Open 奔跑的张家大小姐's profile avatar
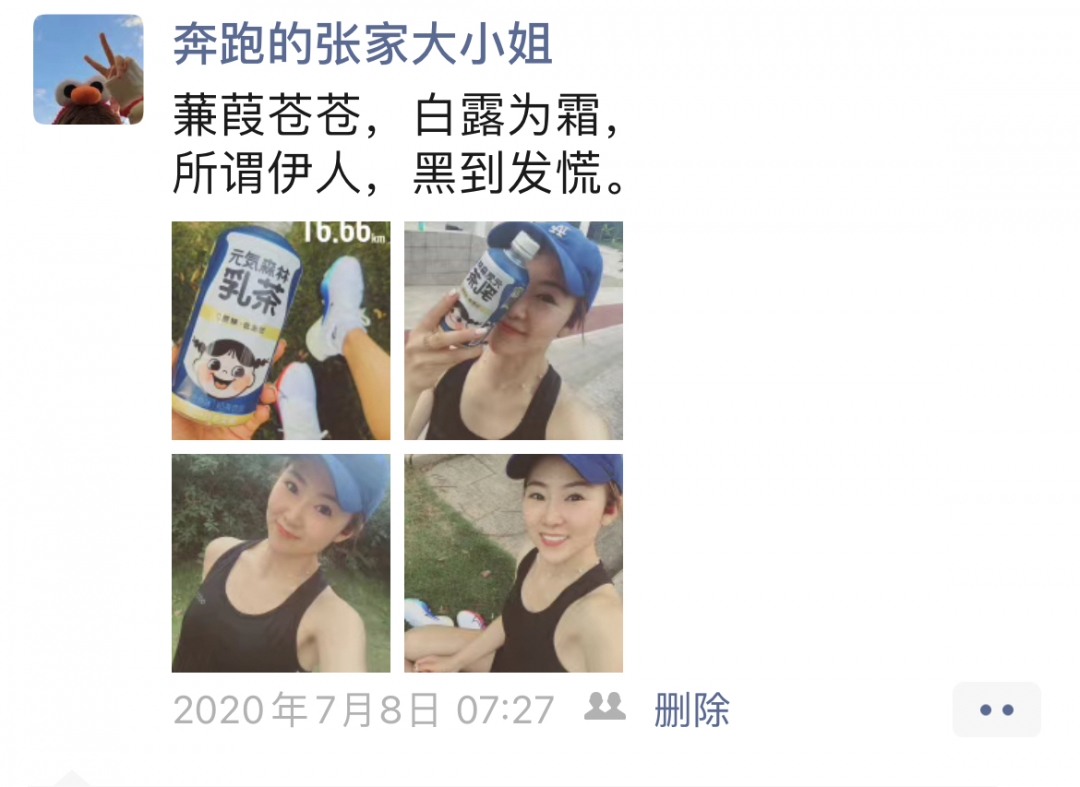The height and width of the screenshot is (787, 1080). coord(88,69)
